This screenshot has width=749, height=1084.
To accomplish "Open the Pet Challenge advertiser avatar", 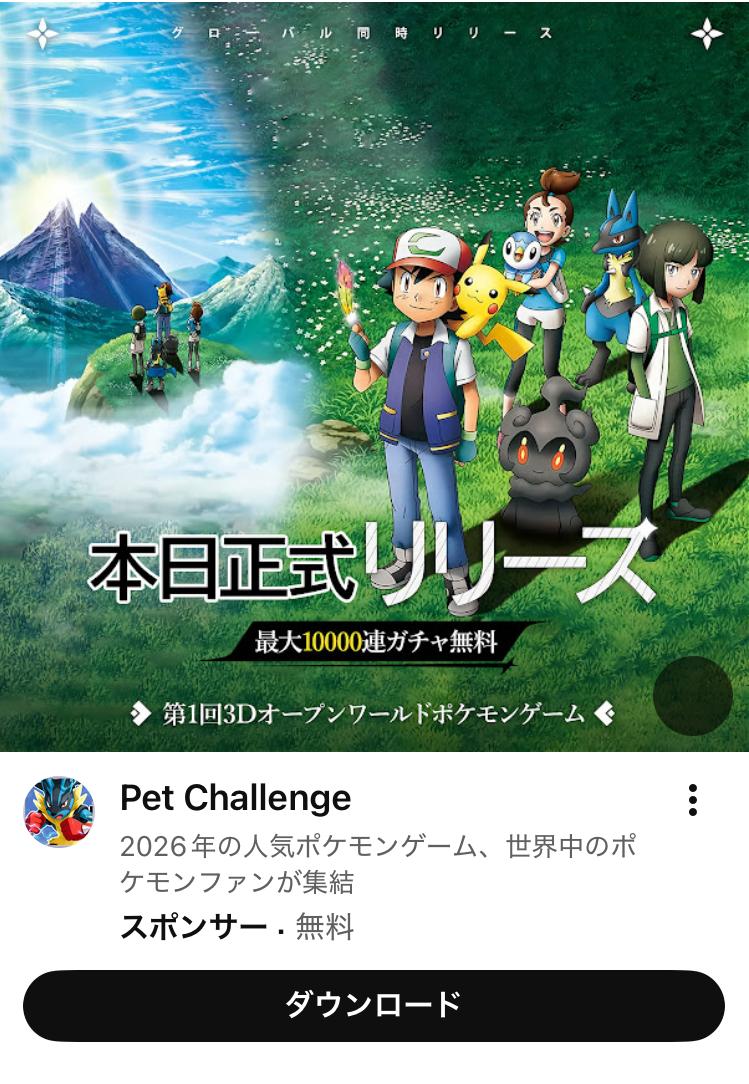I will 59,812.
